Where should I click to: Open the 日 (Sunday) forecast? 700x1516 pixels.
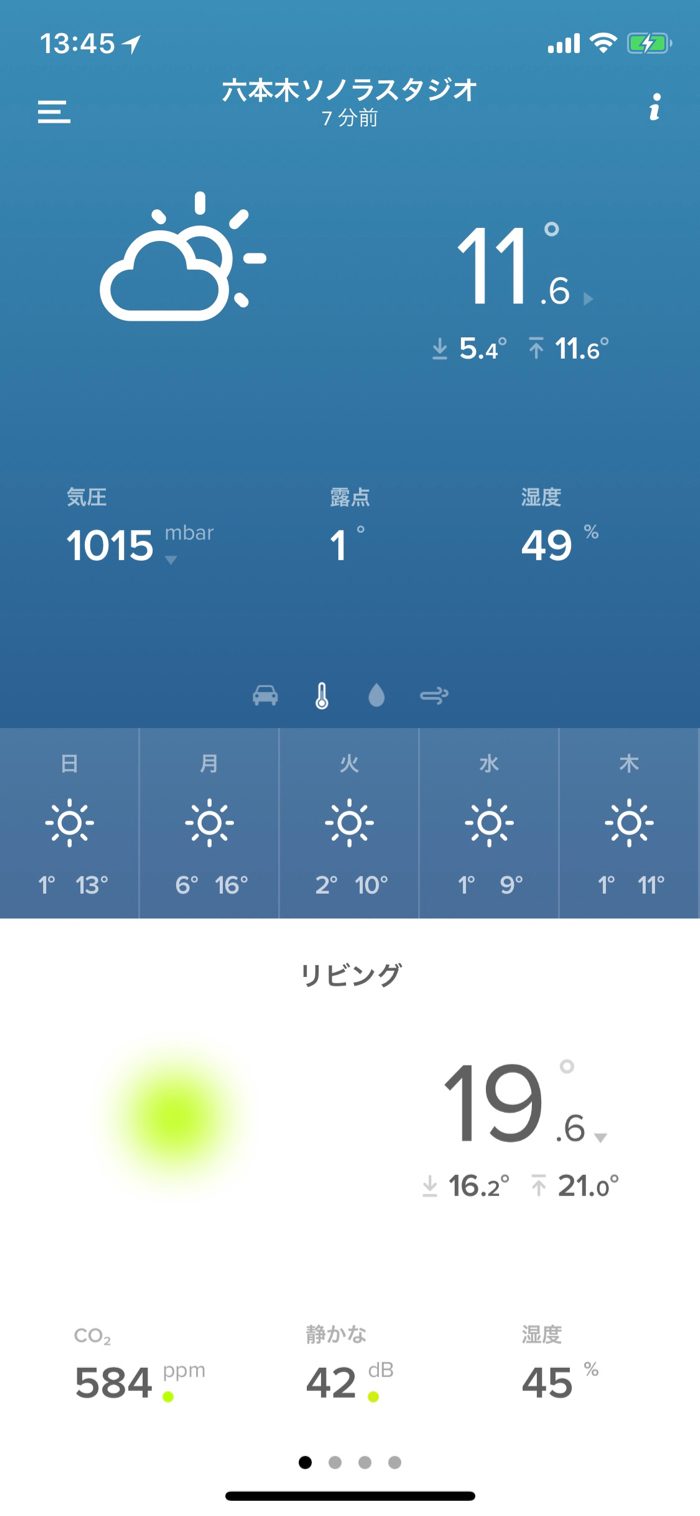pyautogui.click(x=69, y=823)
